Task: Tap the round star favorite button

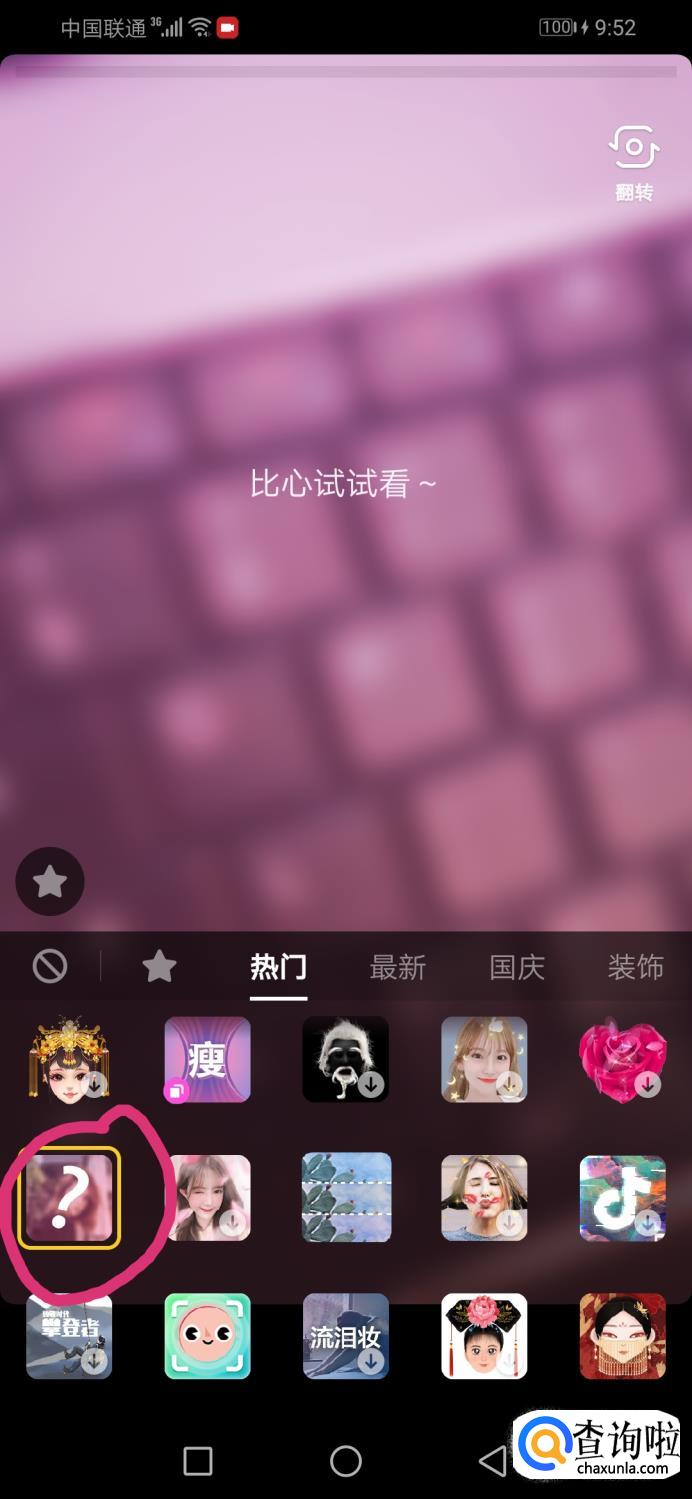Action: coord(50,881)
